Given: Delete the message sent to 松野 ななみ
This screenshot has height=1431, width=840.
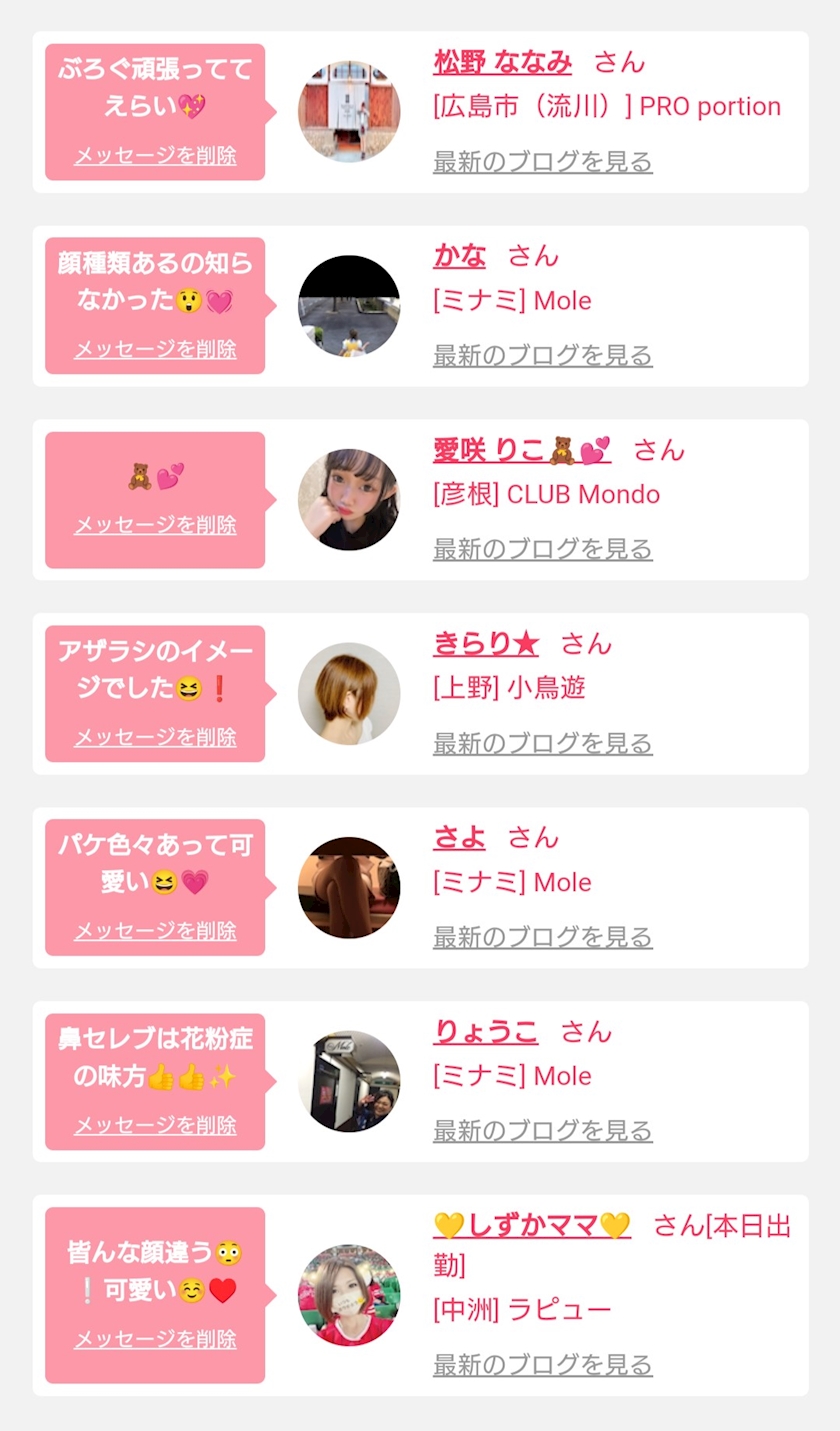Looking at the screenshot, I should 155,156.
